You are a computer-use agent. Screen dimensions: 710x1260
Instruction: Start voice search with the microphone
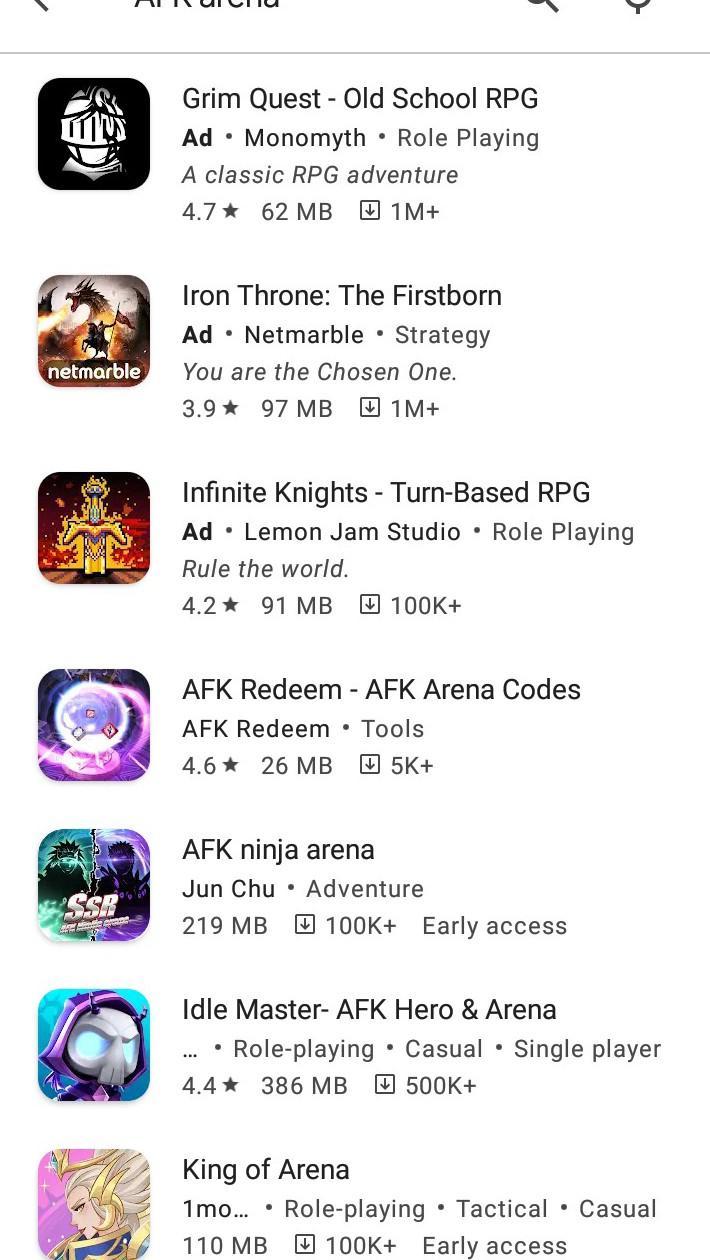[x=637, y=6]
